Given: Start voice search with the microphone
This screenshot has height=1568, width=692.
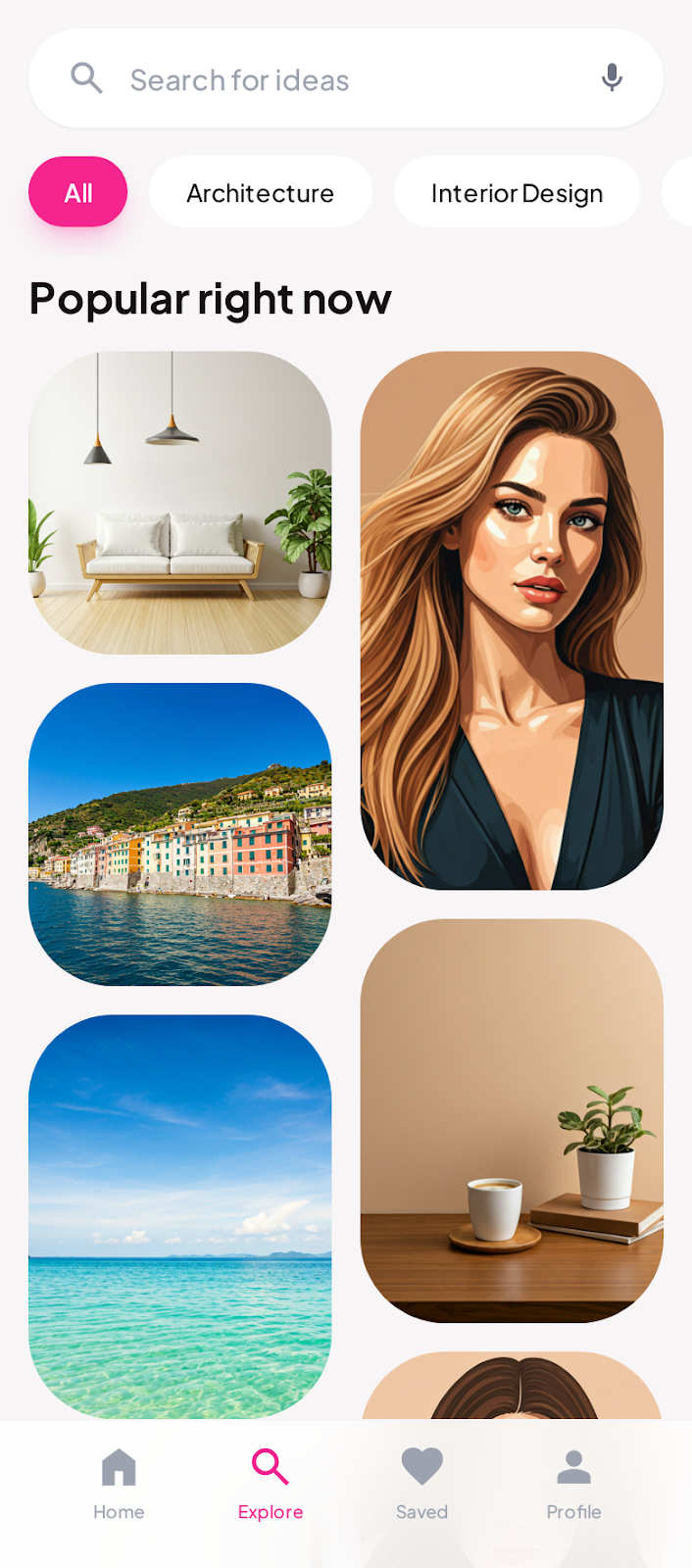Looking at the screenshot, I should [x=612, y=77].
